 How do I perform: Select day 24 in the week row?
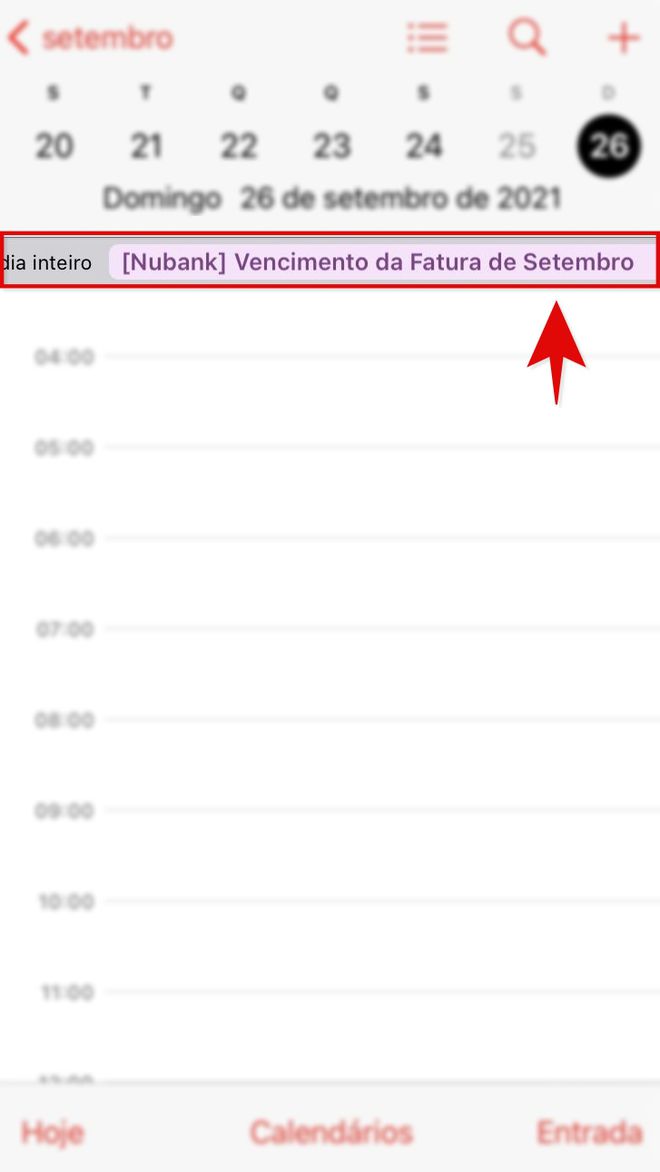(x=424, y=146)
